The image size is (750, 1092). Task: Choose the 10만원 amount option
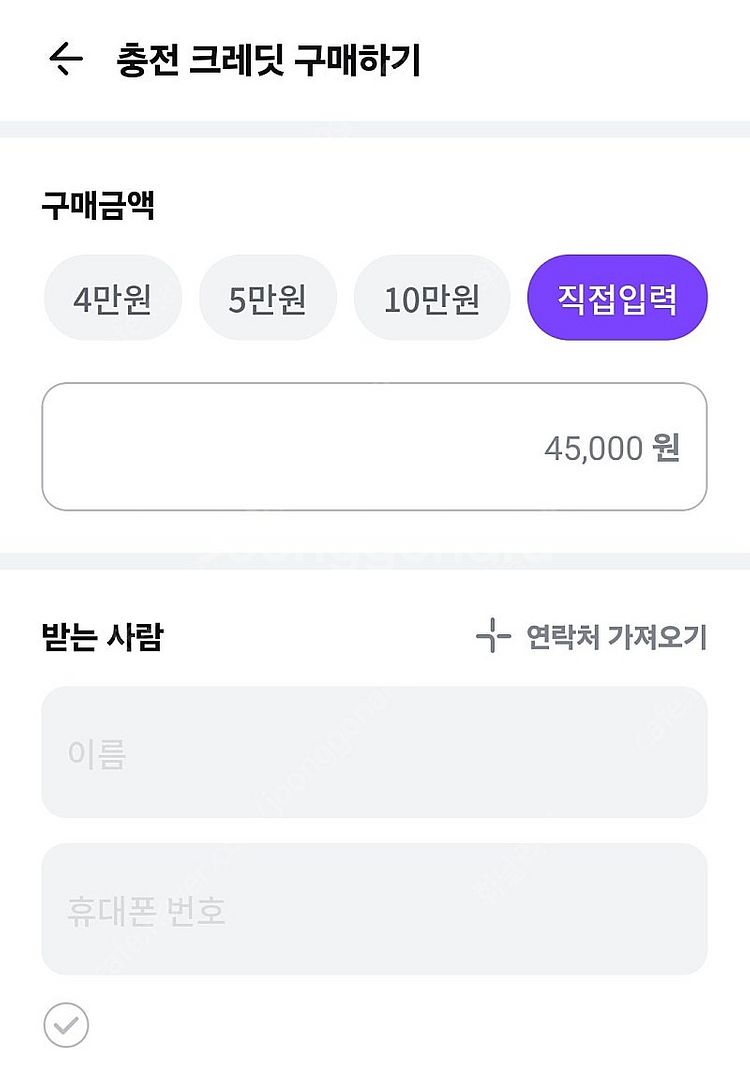click(x=431, y=297)
